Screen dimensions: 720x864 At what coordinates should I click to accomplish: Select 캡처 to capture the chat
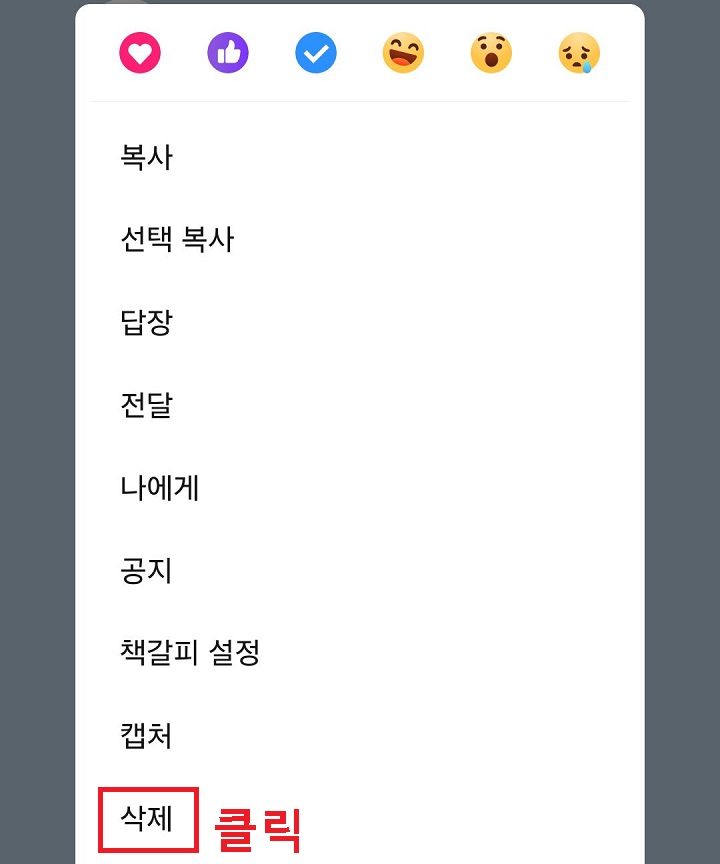(x=147, y=735)
